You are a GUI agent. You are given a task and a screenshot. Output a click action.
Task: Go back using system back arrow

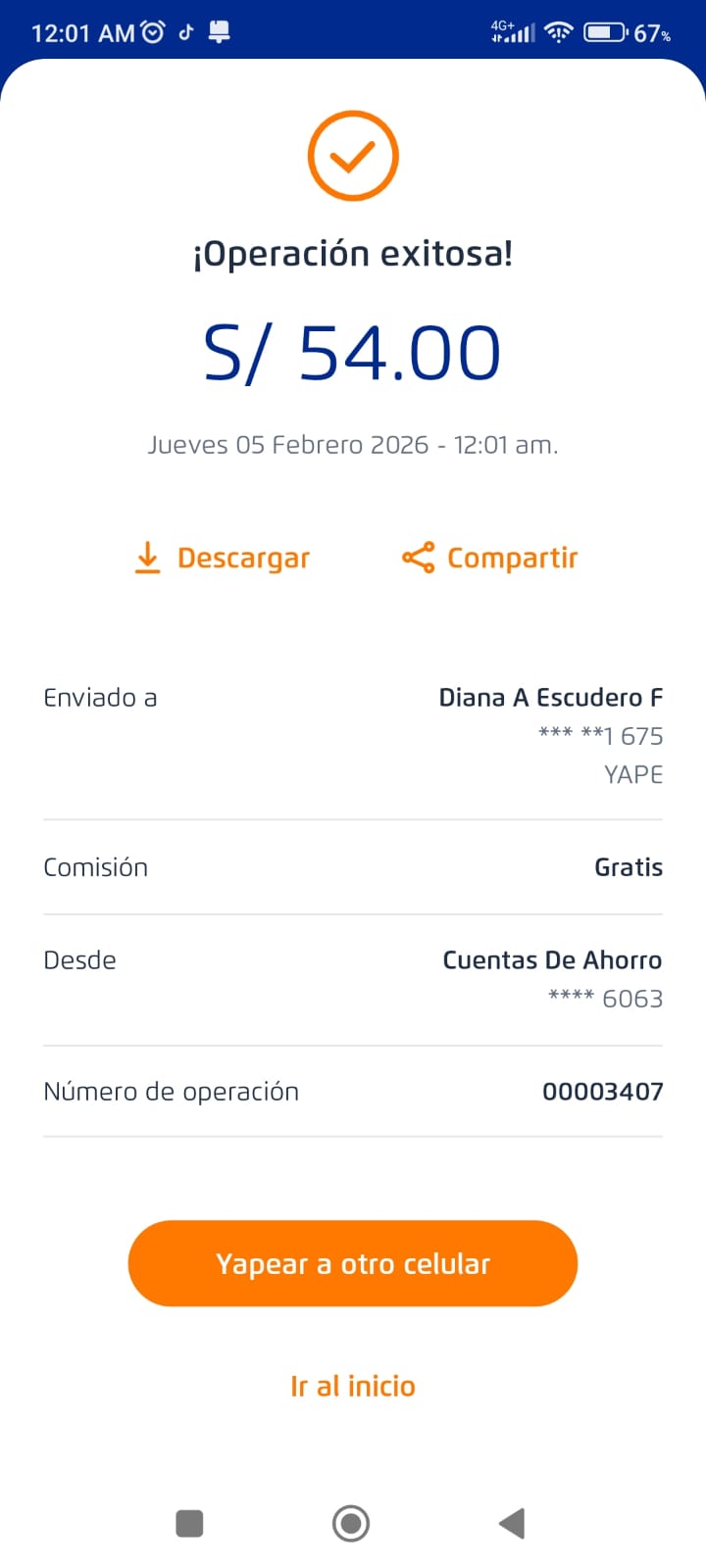click(x=512, y=1524)
